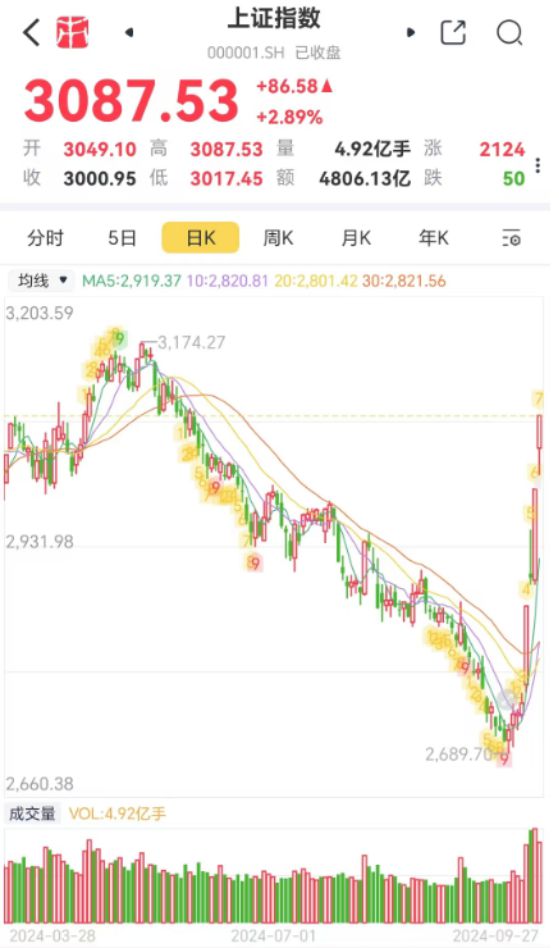This screenshot has height=948, width=559.
Task: Switch to the next stock with right triangle
Action: tap(411, 32)
